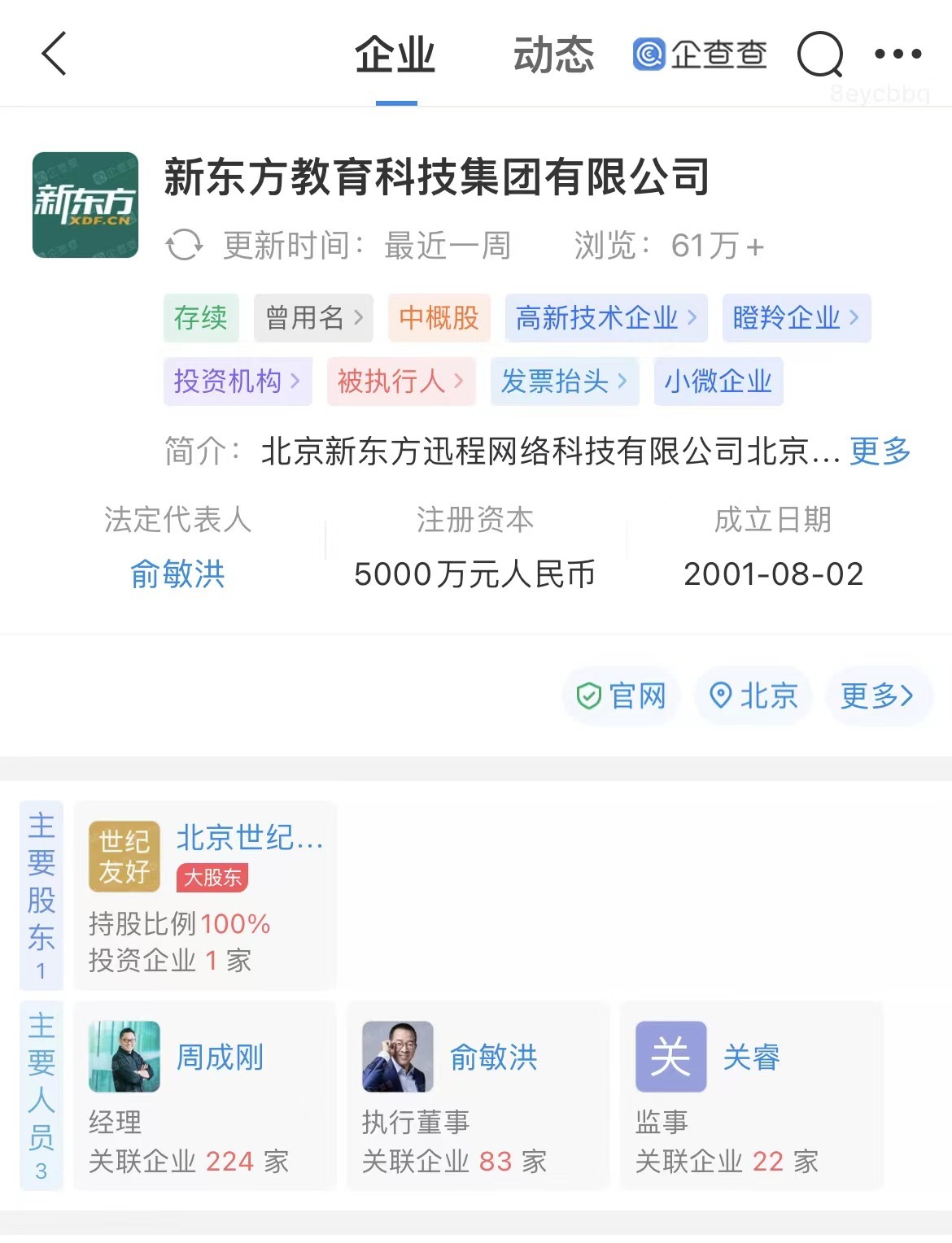The image size is (952, 1243).
Task: Open major shareholder 北京世纪 card
Action: coord(205,895)
